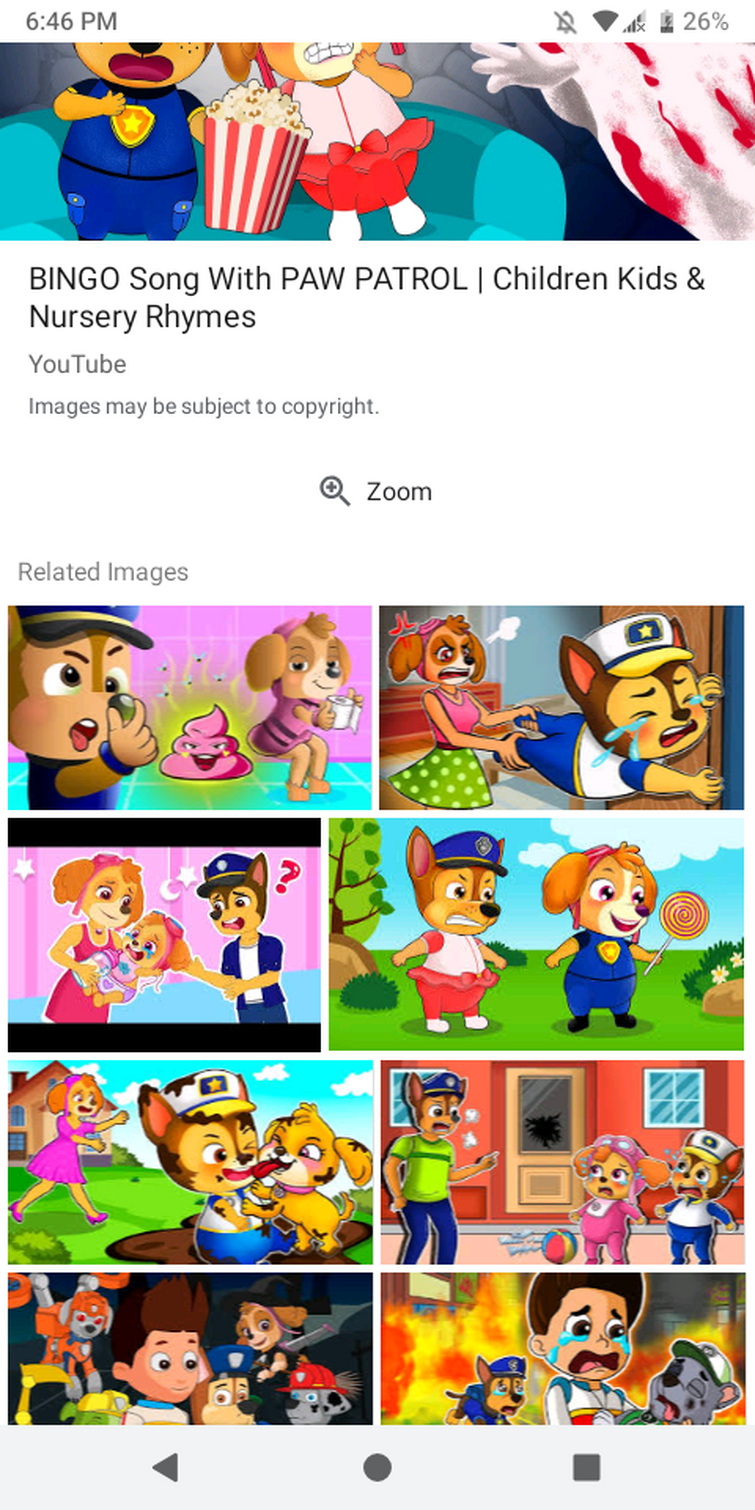Open related image with spiral lollipop
755x1510 pixels.
tap(536, 933)
